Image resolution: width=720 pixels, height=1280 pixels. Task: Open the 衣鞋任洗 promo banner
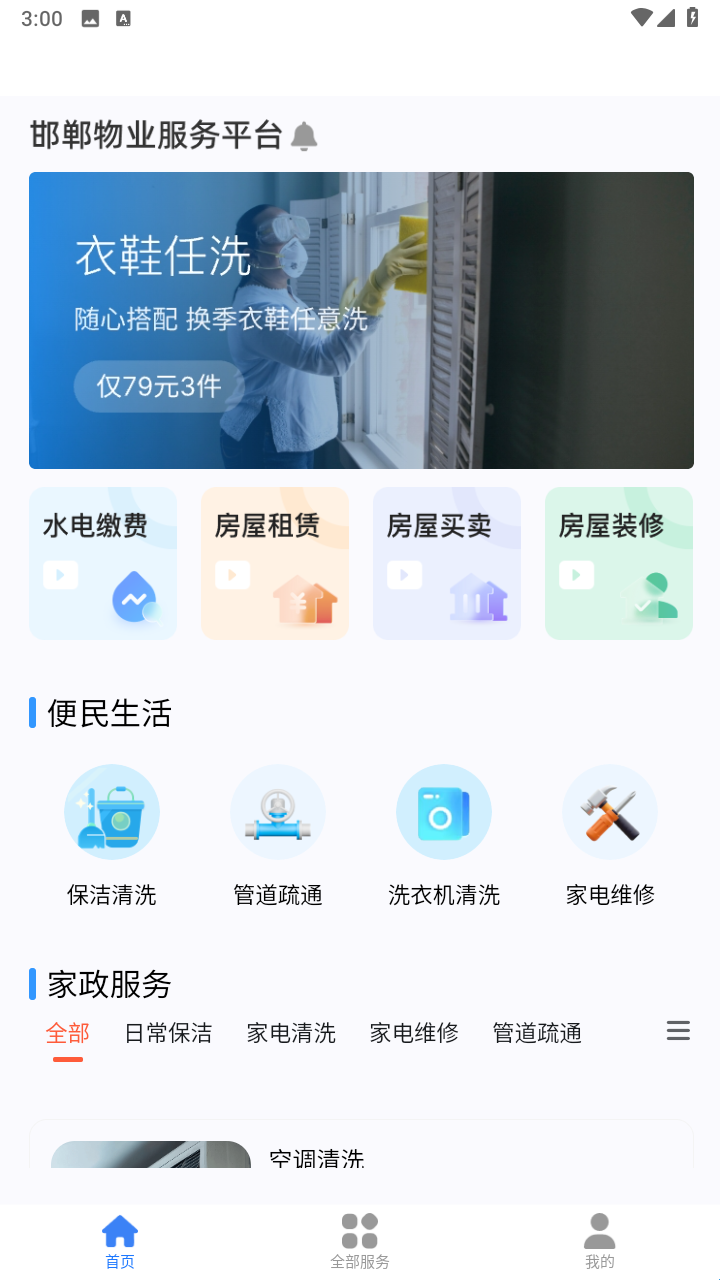tap(361, 320)
